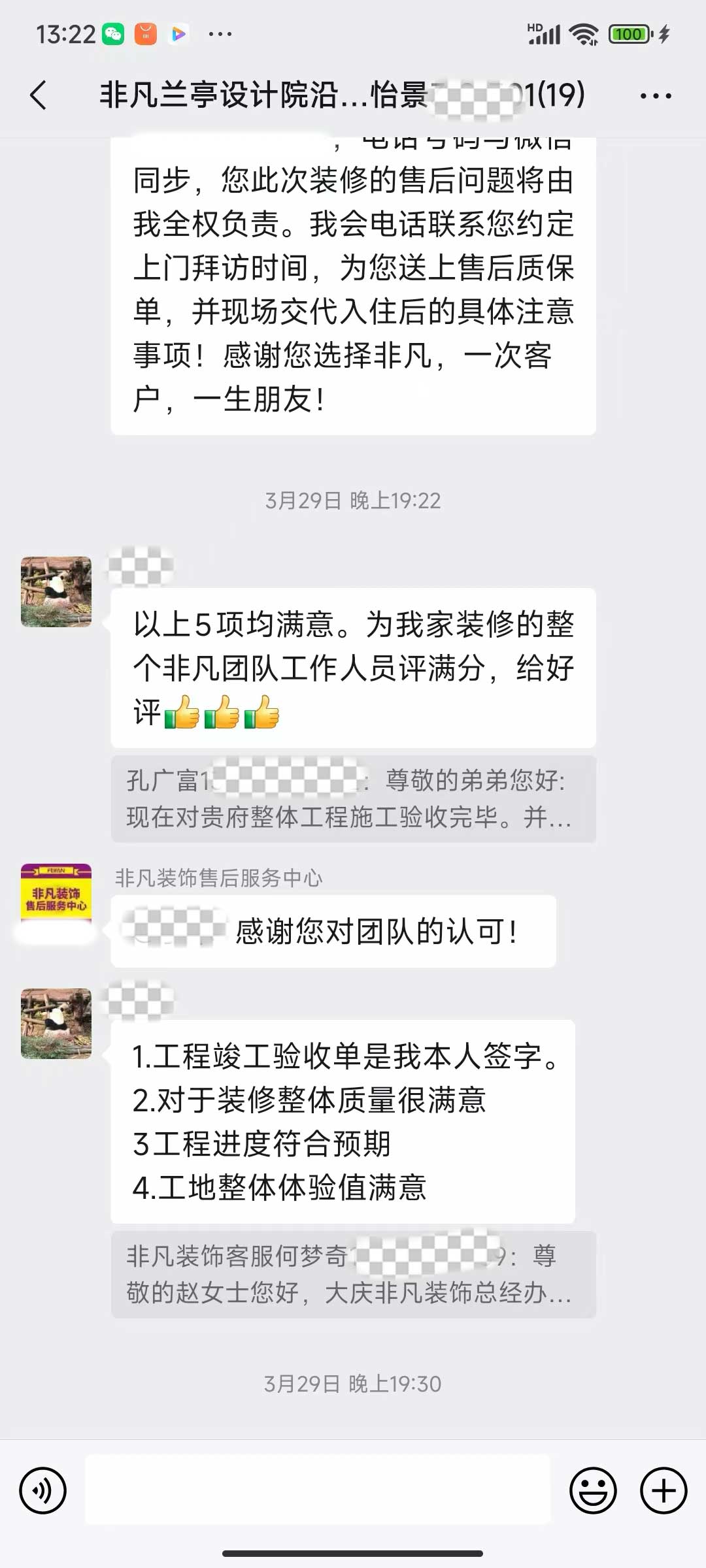
Task: Go back from the group chat
Action: [39, 95]
